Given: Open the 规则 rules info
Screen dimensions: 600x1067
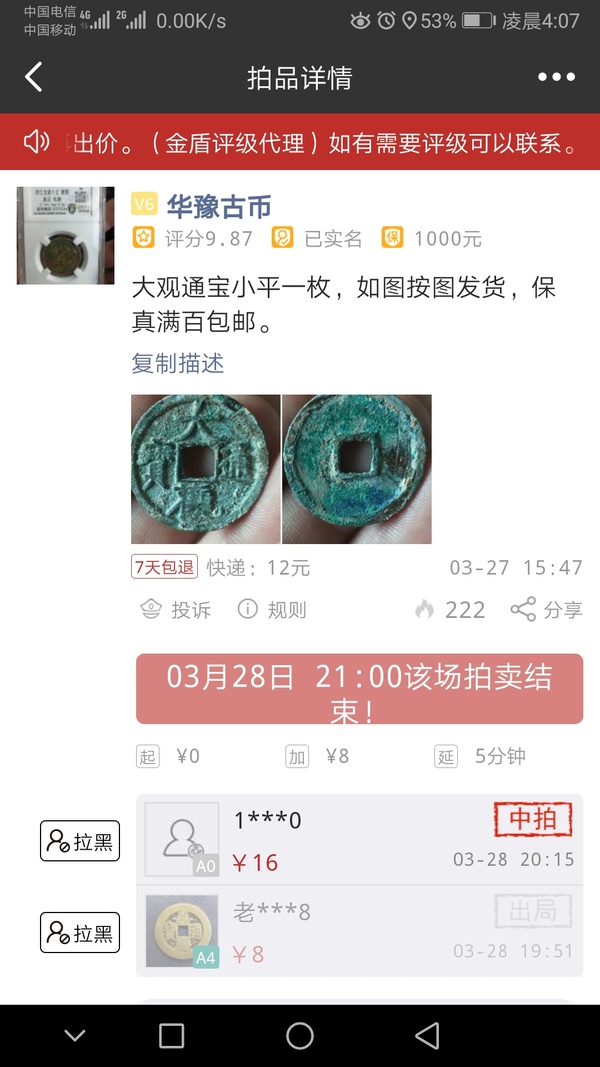Looking at the screenshot, I should 272,609.
